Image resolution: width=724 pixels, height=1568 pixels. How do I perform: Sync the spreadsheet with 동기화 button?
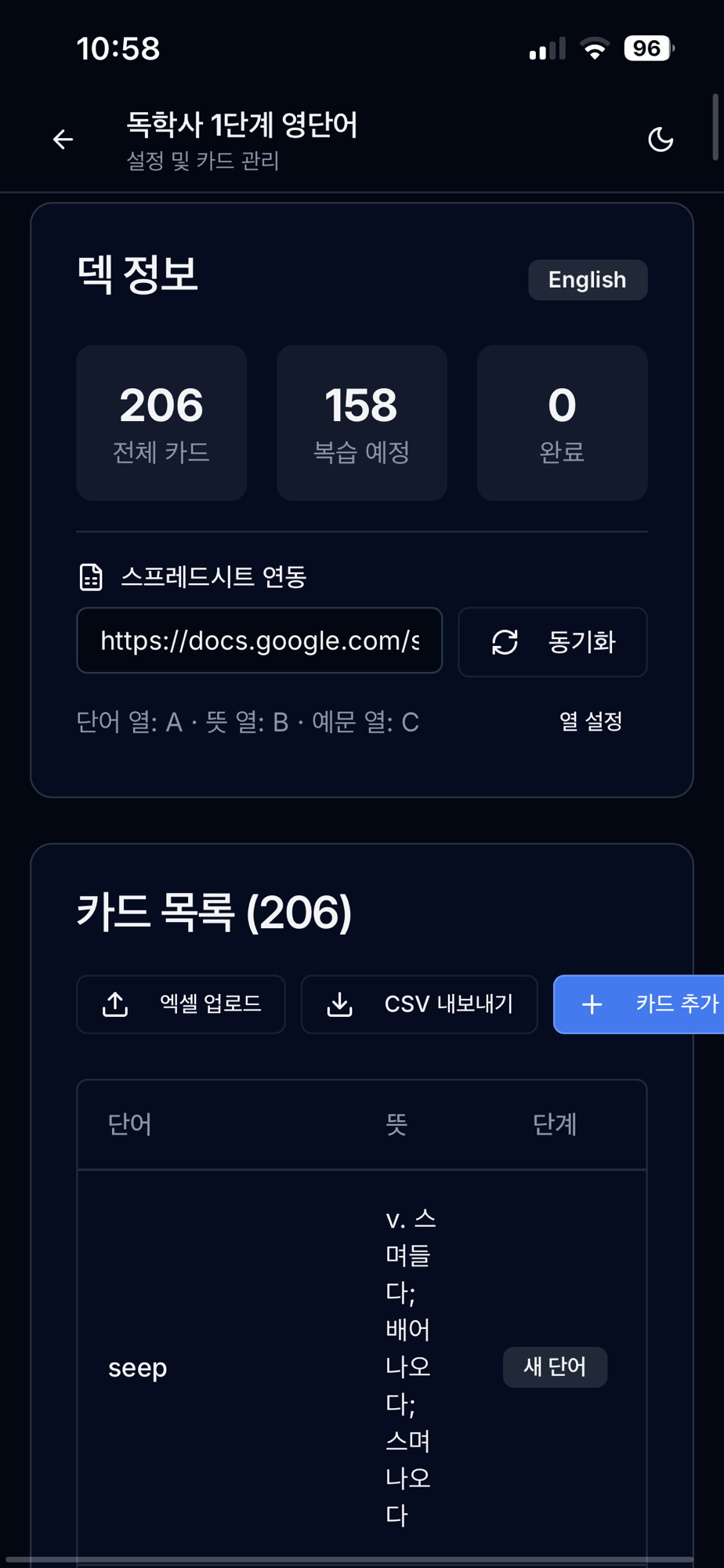point(552,642)
